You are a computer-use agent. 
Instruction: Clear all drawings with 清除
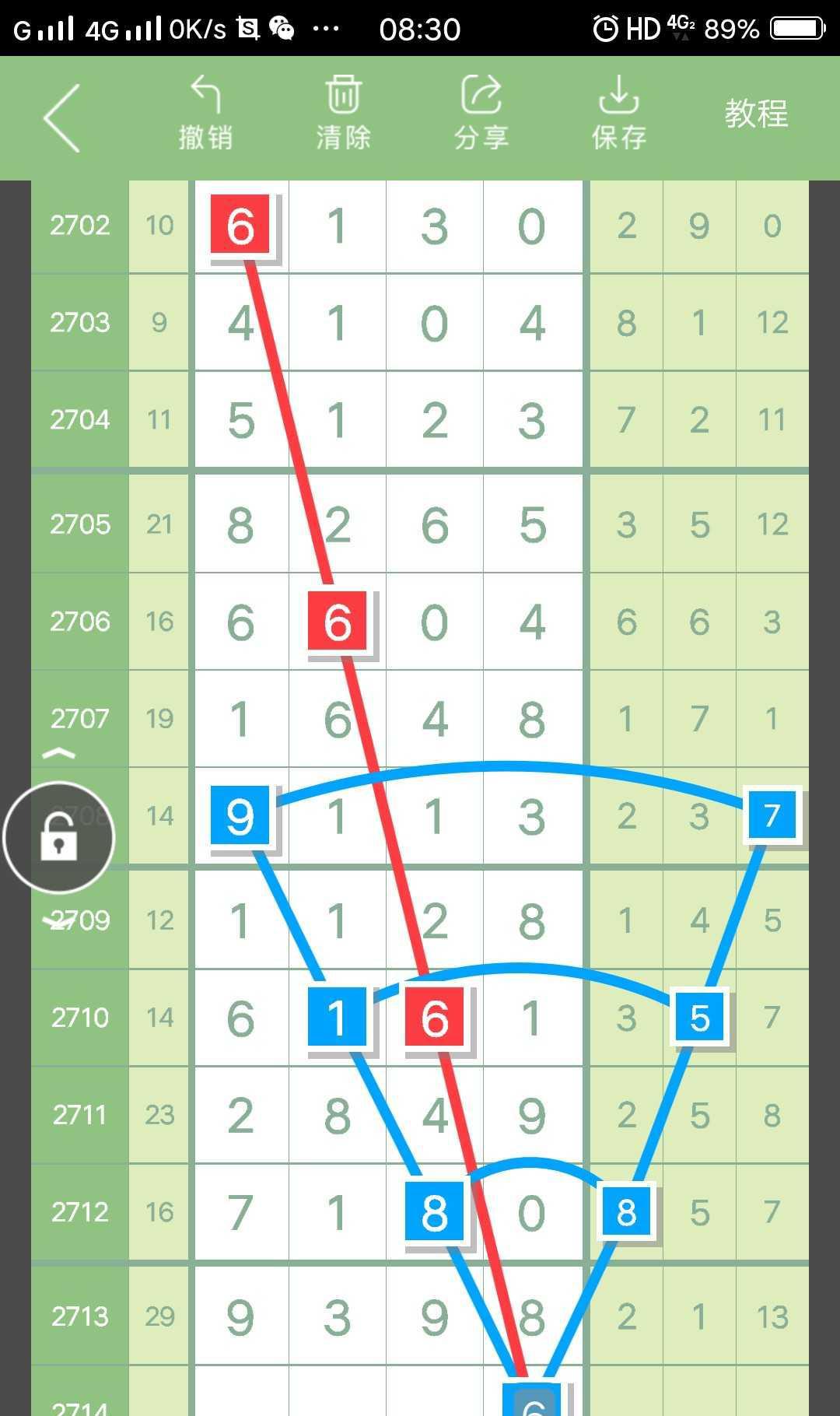pyautogui.click(x=343, y=114)
